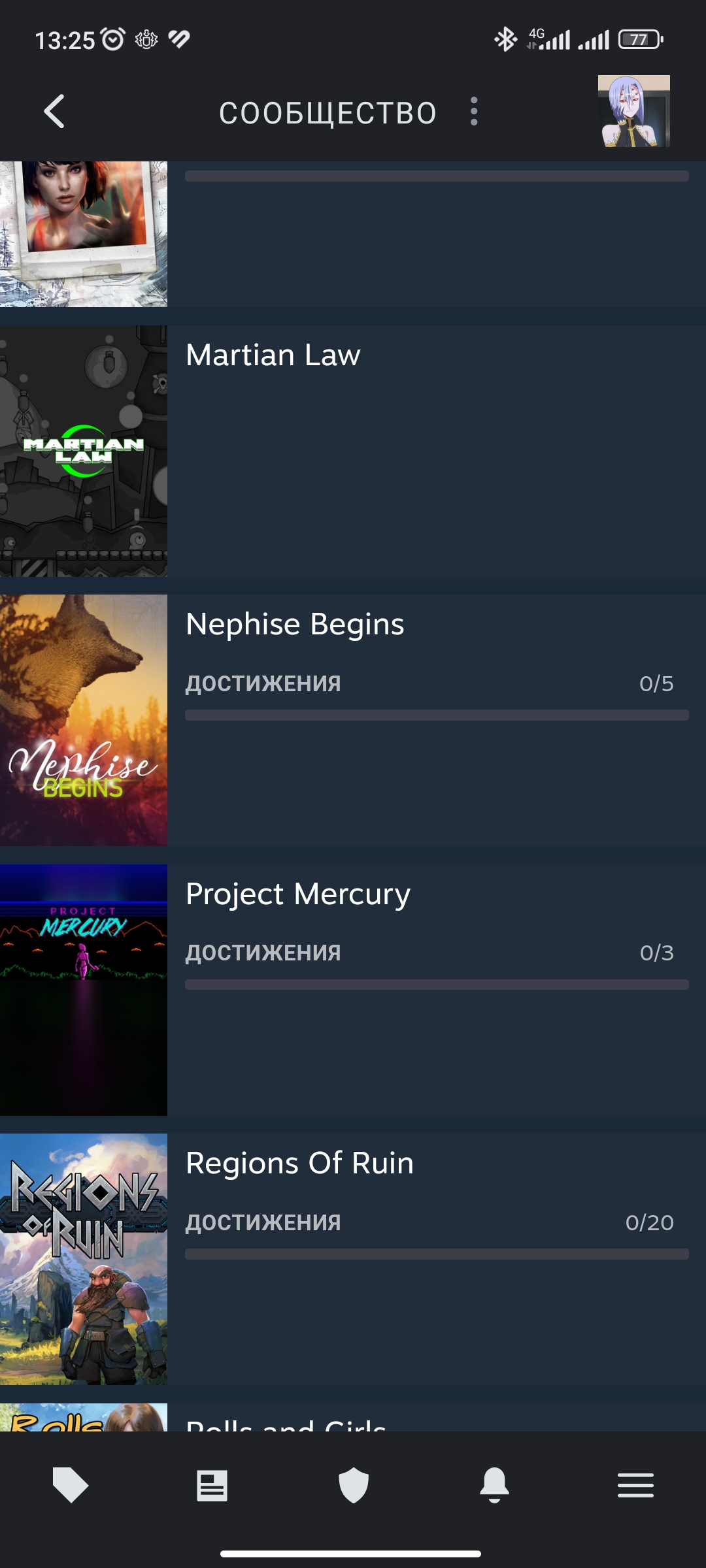The height and width of the screenshot is (1568, 706).
Task: Open the profile avatar in the header
Action: click(x=633, y=111)
